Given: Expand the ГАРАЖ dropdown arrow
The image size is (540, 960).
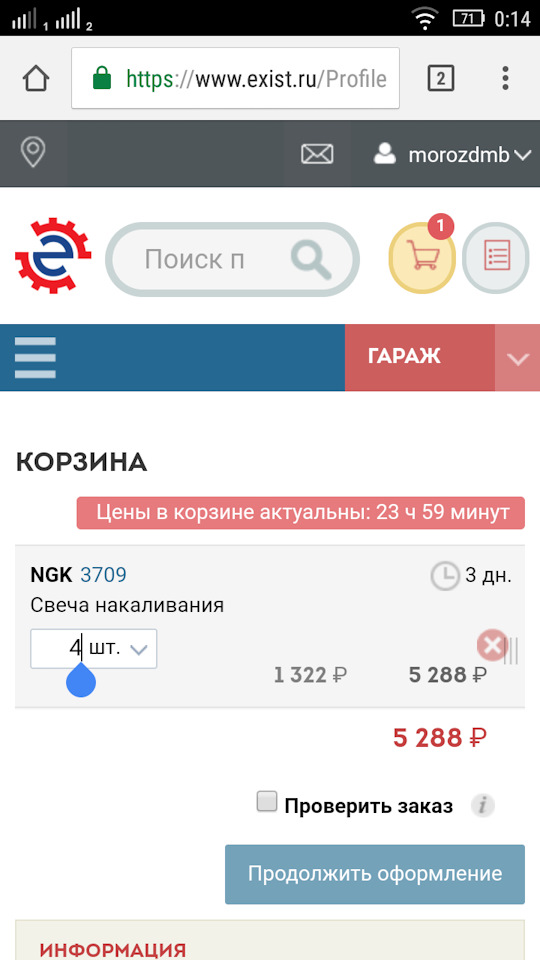Looking at the screenshot, I should (517, 358).
